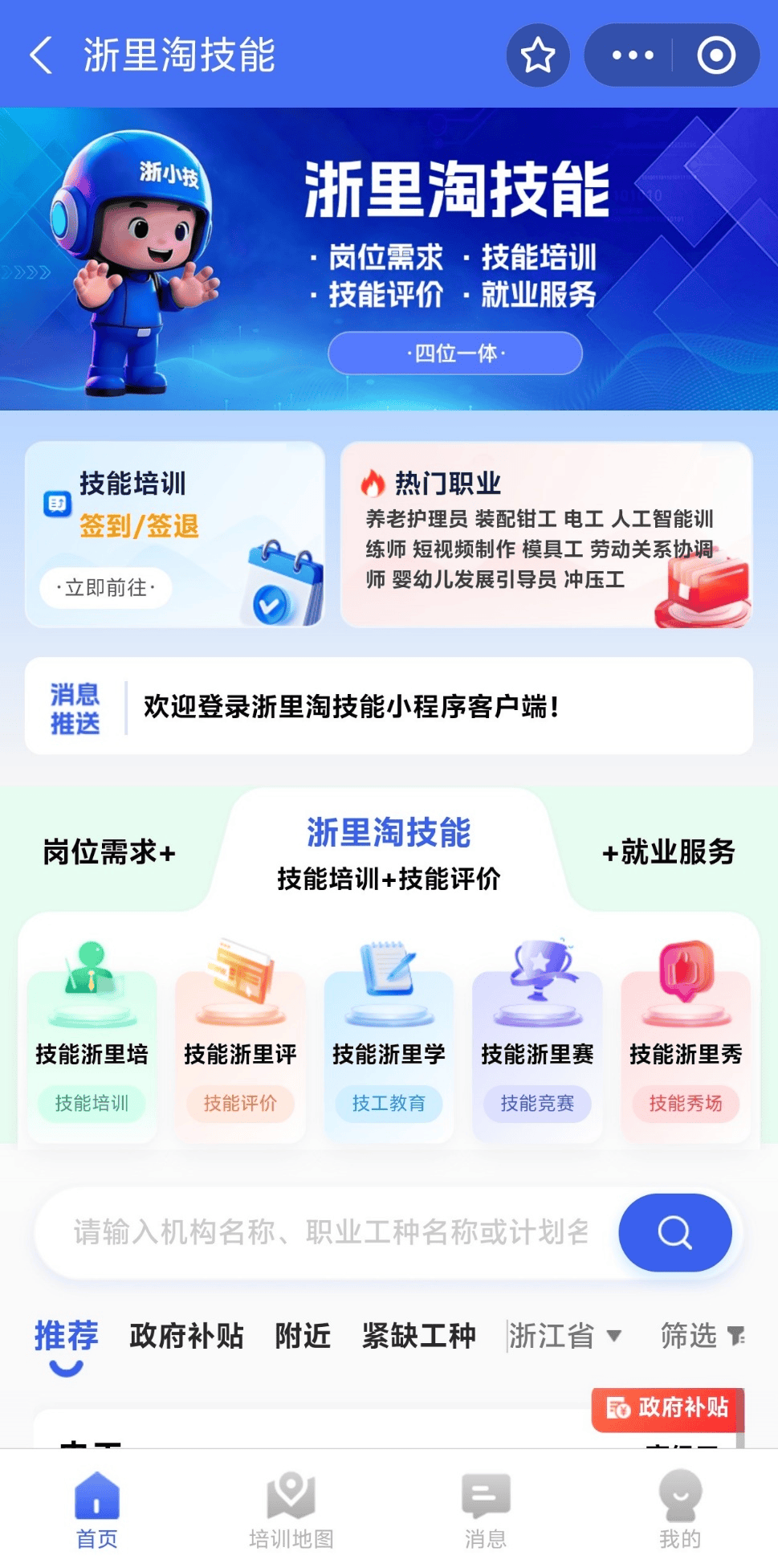
Task: Switch to the +就业服务 section
Action: (x=668, y=851)
